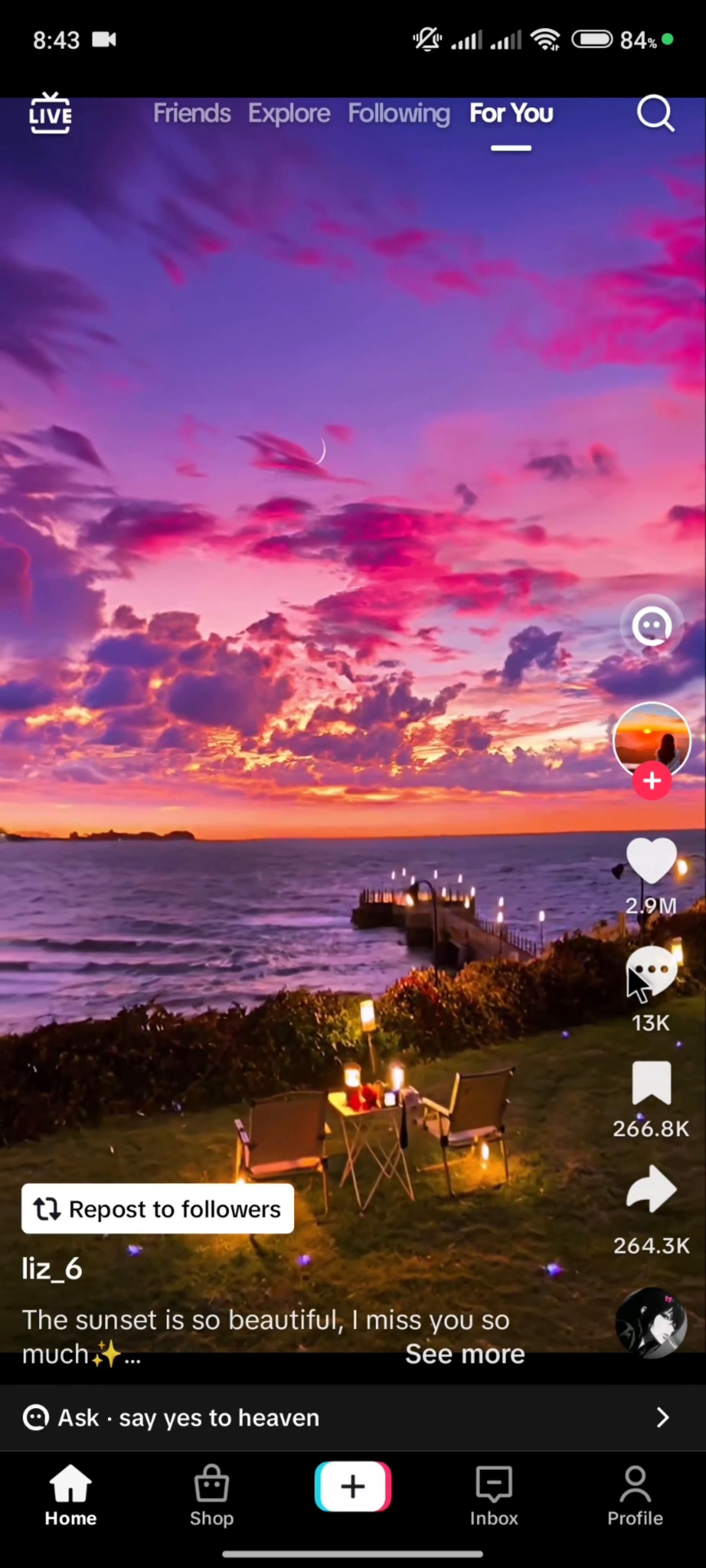
Task: Expand caption with See more
Action: [464, 1354]
